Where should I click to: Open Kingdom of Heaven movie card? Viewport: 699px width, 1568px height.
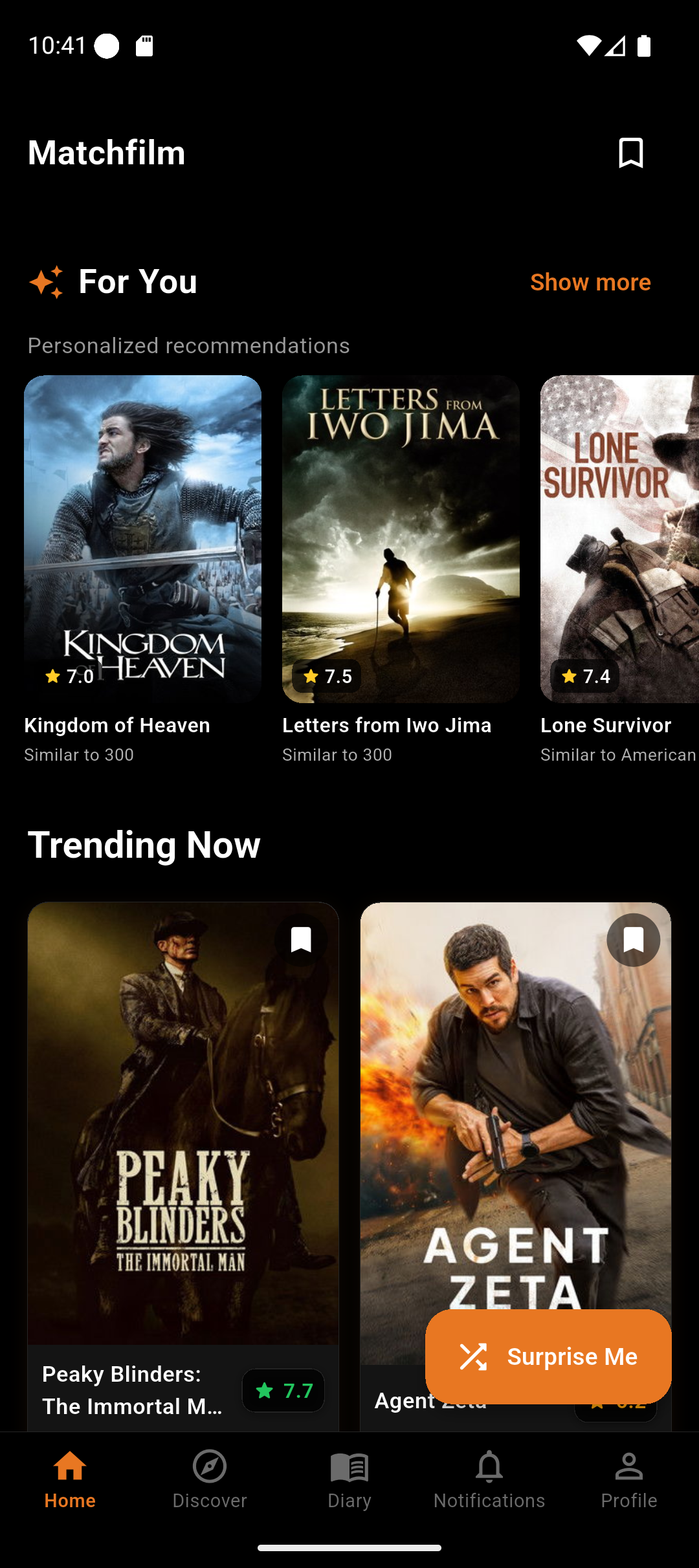(142, 539)
